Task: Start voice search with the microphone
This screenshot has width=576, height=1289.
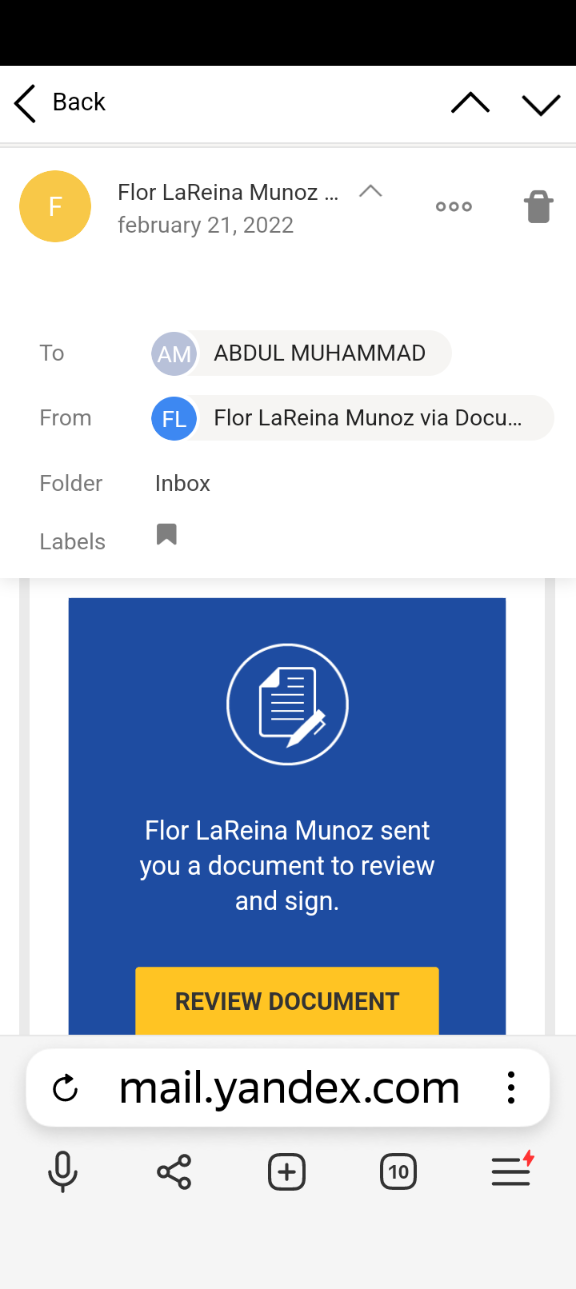Action: click(x=63, y=1172)
